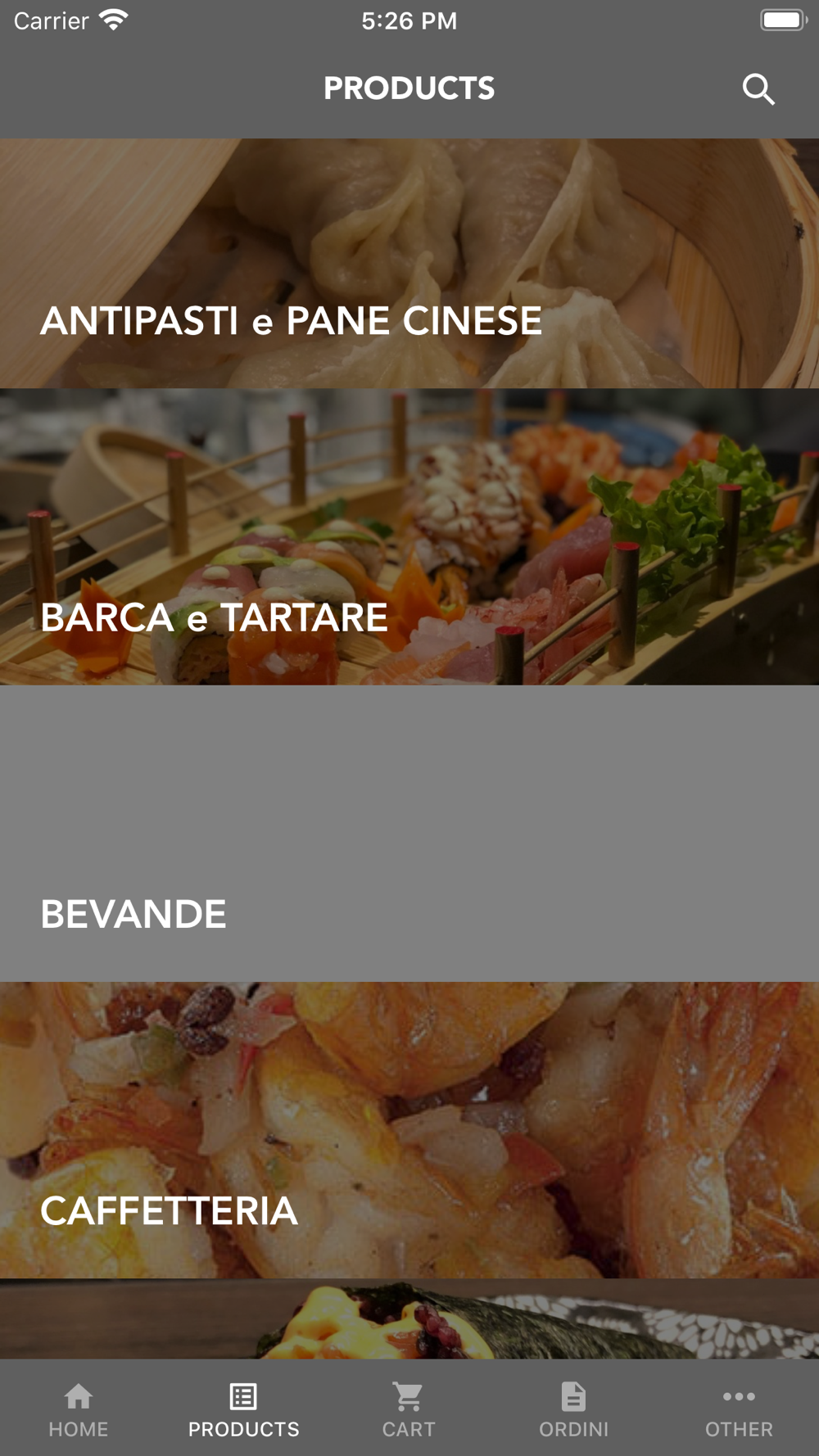Open the ANTIPASTI e PANE CINESE category
The width and height of the screenshot is (819, 1456).
coord(409,264)
